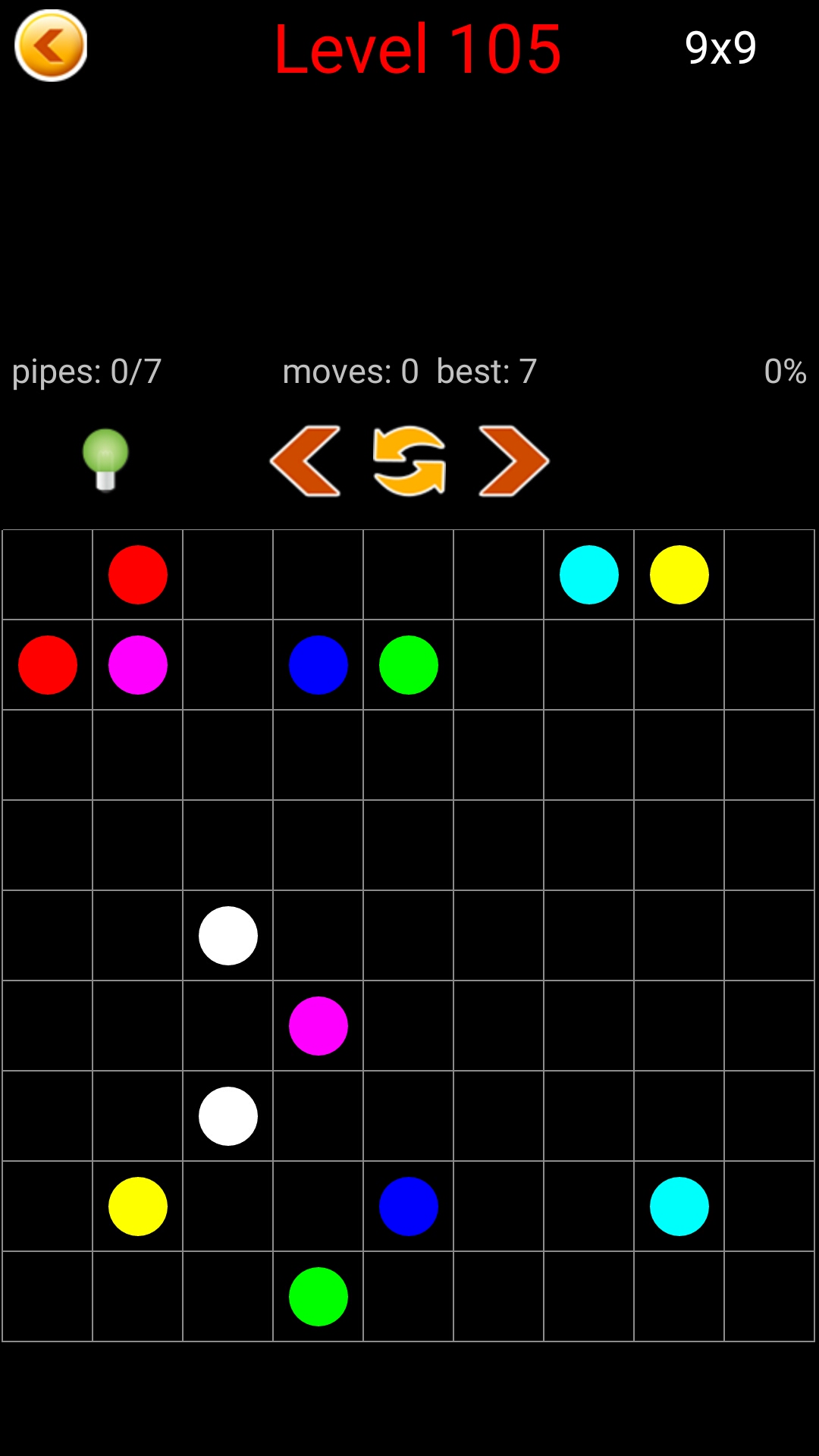Select the yellow dot in the top row
Image resolution: width=819 pixels, height=1456 pixels.
pyautogui.click(x=679, y=575)
